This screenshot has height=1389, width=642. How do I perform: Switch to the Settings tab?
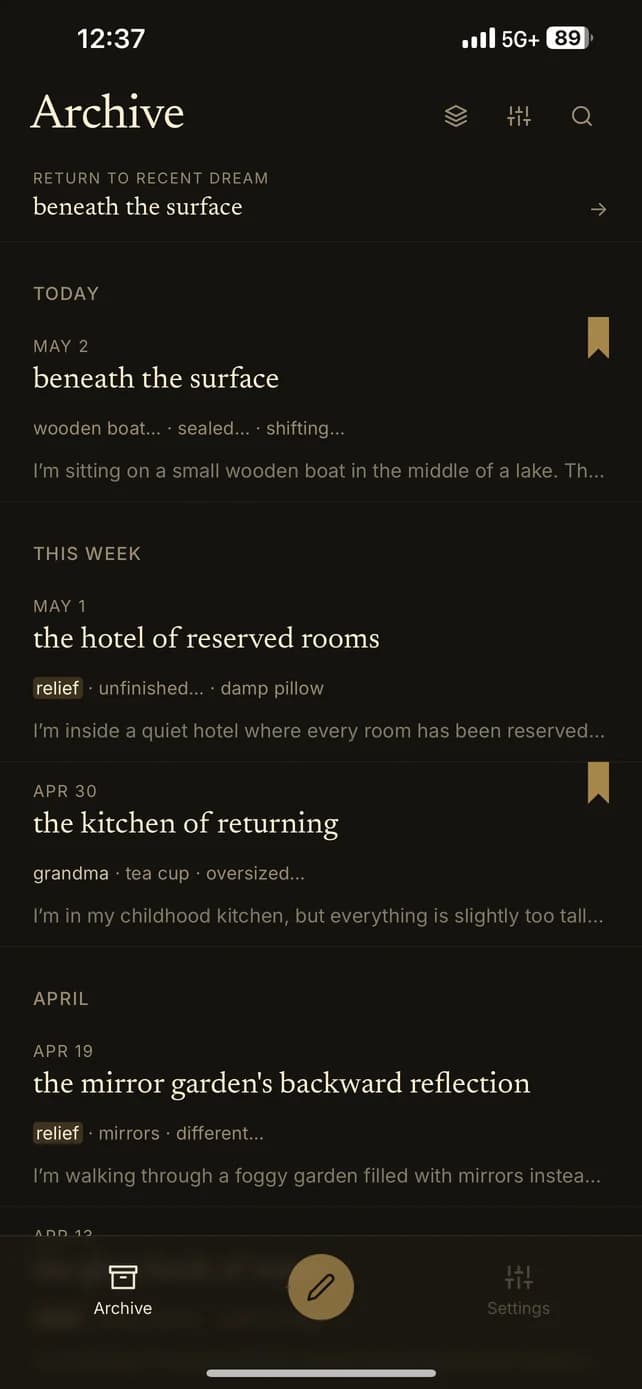(x=518, y=1290)
